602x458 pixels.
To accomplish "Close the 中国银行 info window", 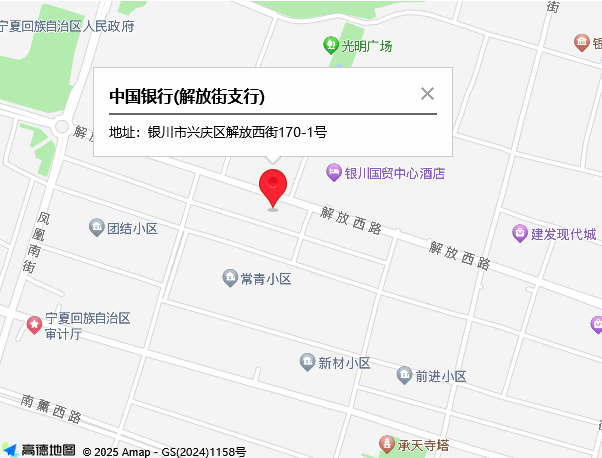I will pyautogui.click(x=427, y=94).
